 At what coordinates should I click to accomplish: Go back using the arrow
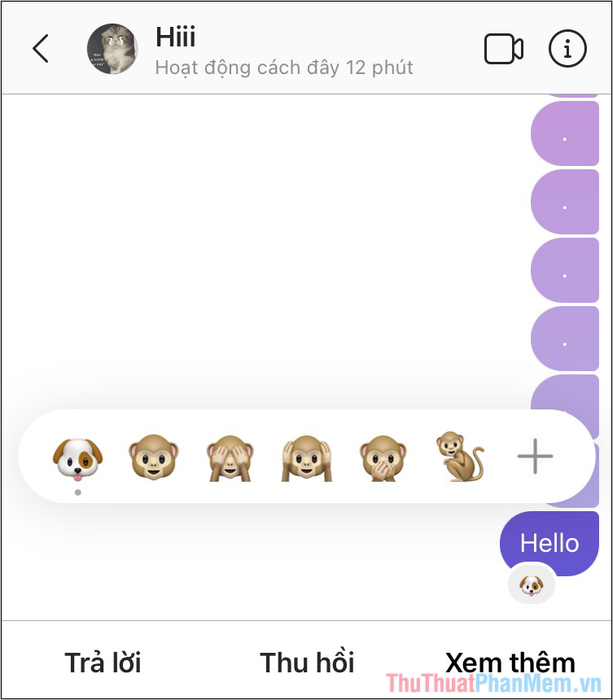pyautogui.click(x=40, y=49)
